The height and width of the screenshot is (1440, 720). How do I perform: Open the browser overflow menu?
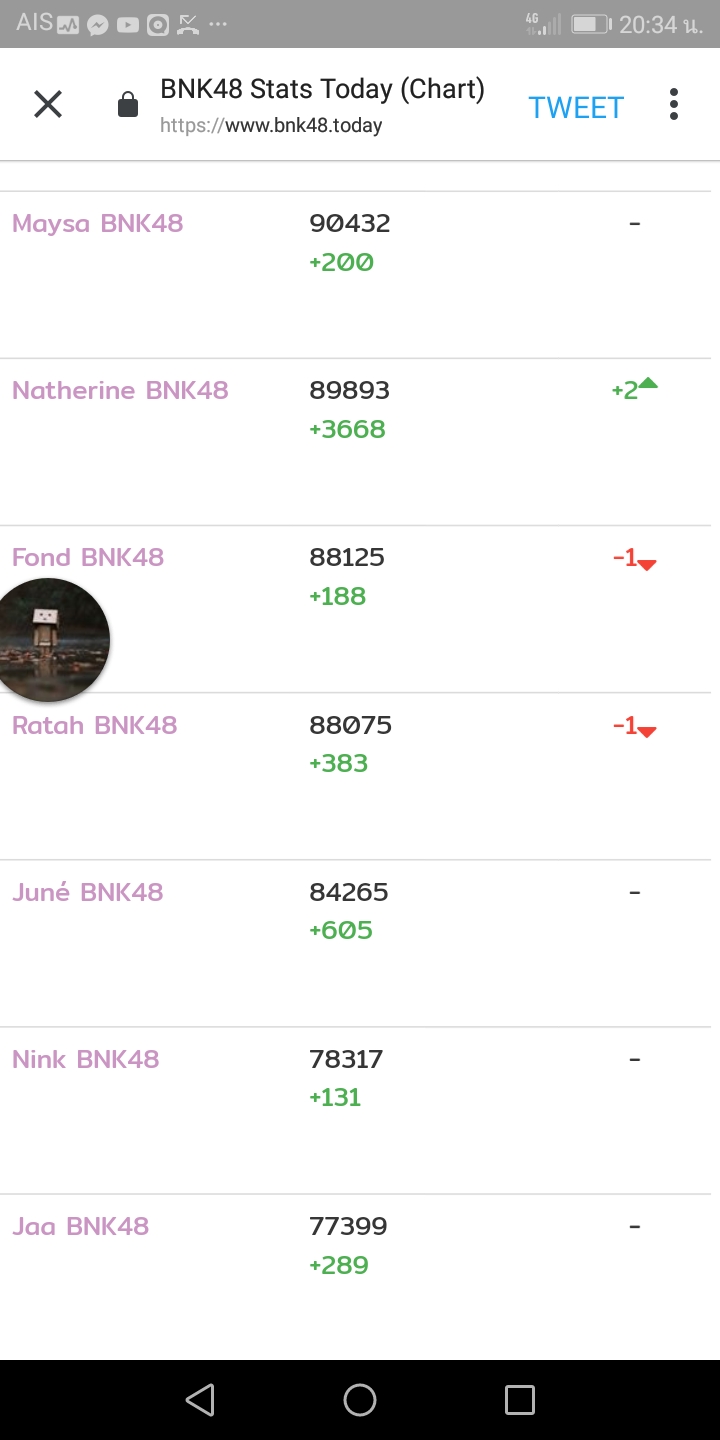674,104
